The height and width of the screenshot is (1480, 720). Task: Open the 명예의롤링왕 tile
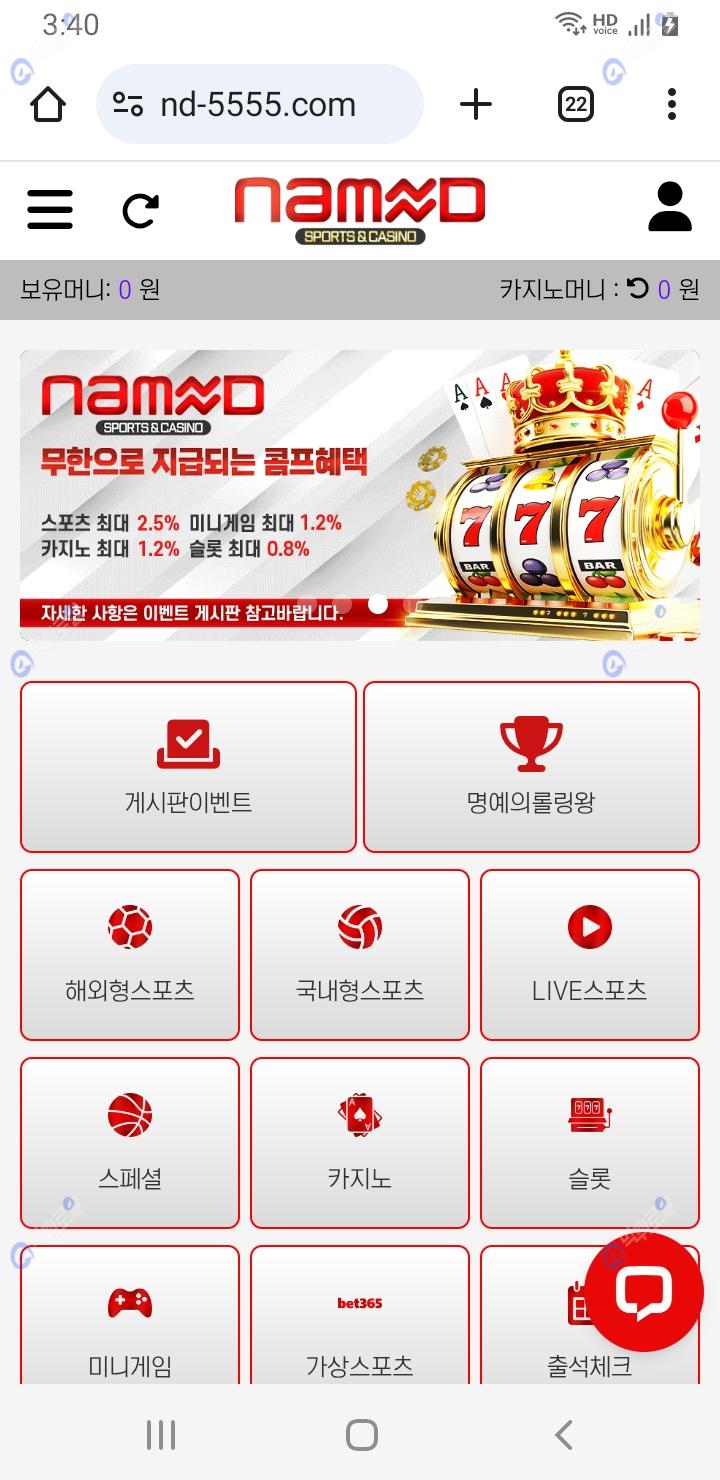pos(531,767)
